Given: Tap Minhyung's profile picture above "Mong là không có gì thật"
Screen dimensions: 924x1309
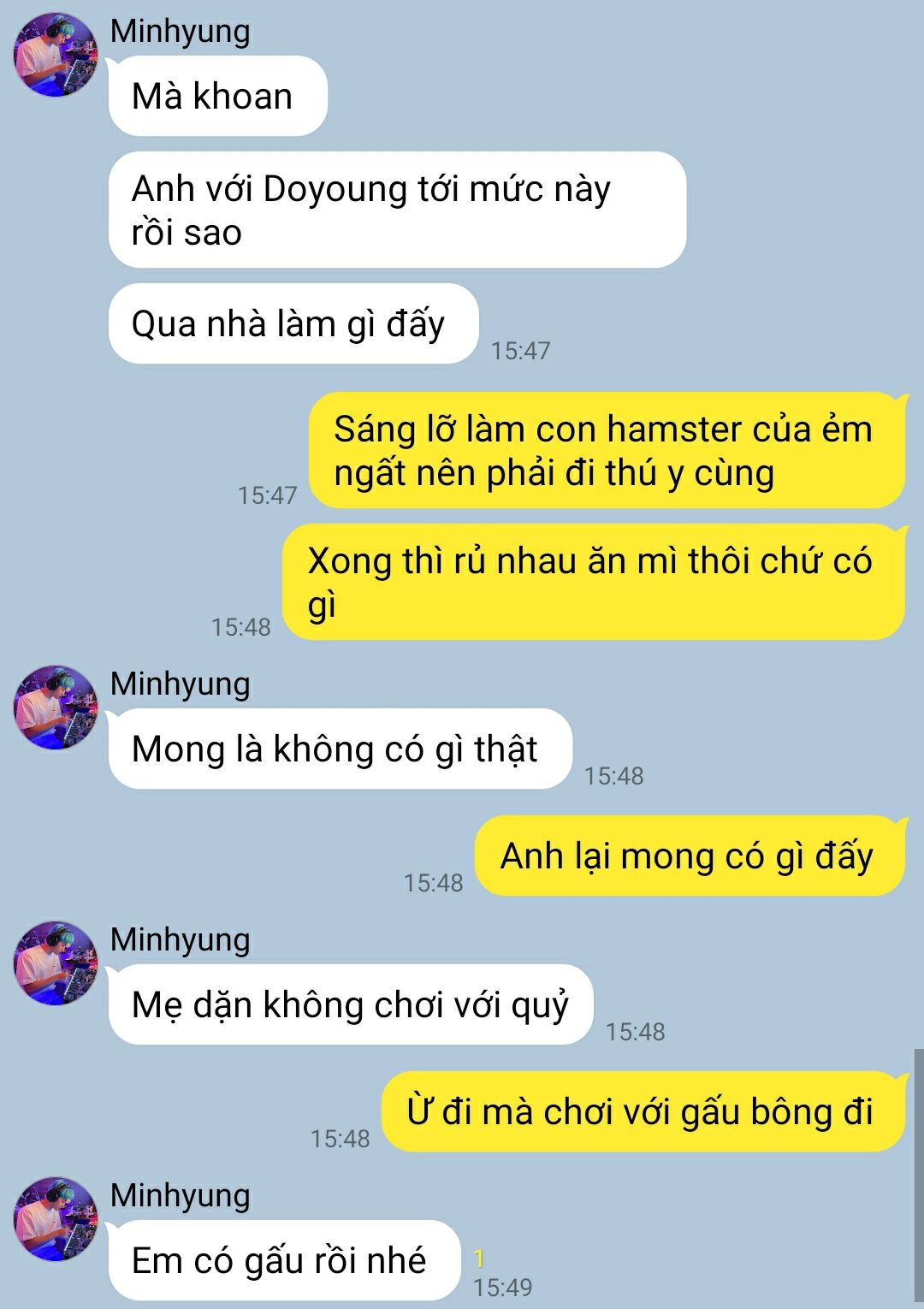Looking at the screenshot, I should [56, 708].
